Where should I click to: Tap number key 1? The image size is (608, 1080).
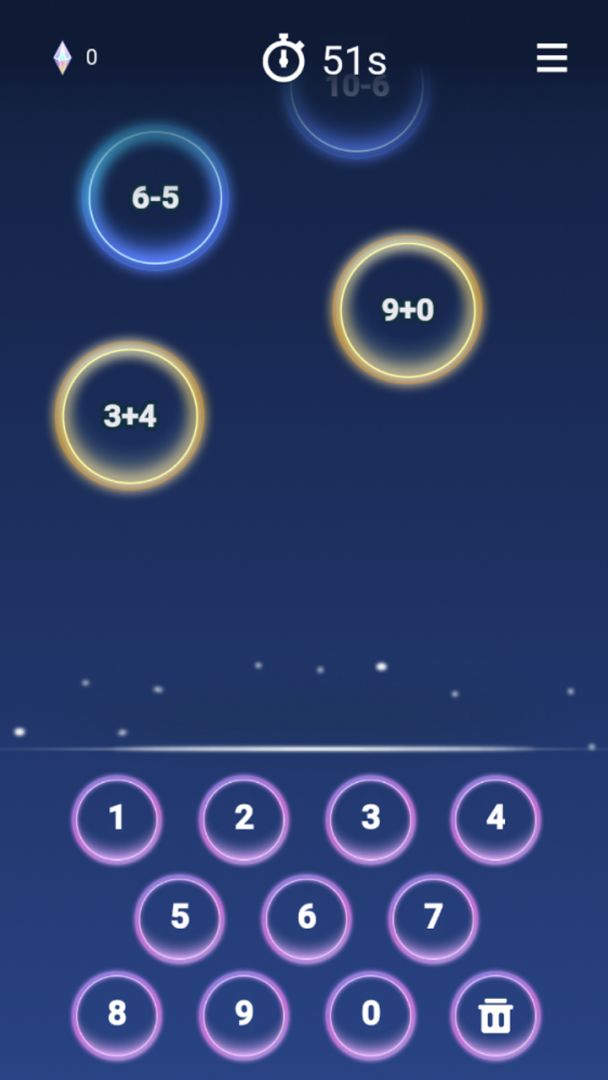[x=117, y=818]
